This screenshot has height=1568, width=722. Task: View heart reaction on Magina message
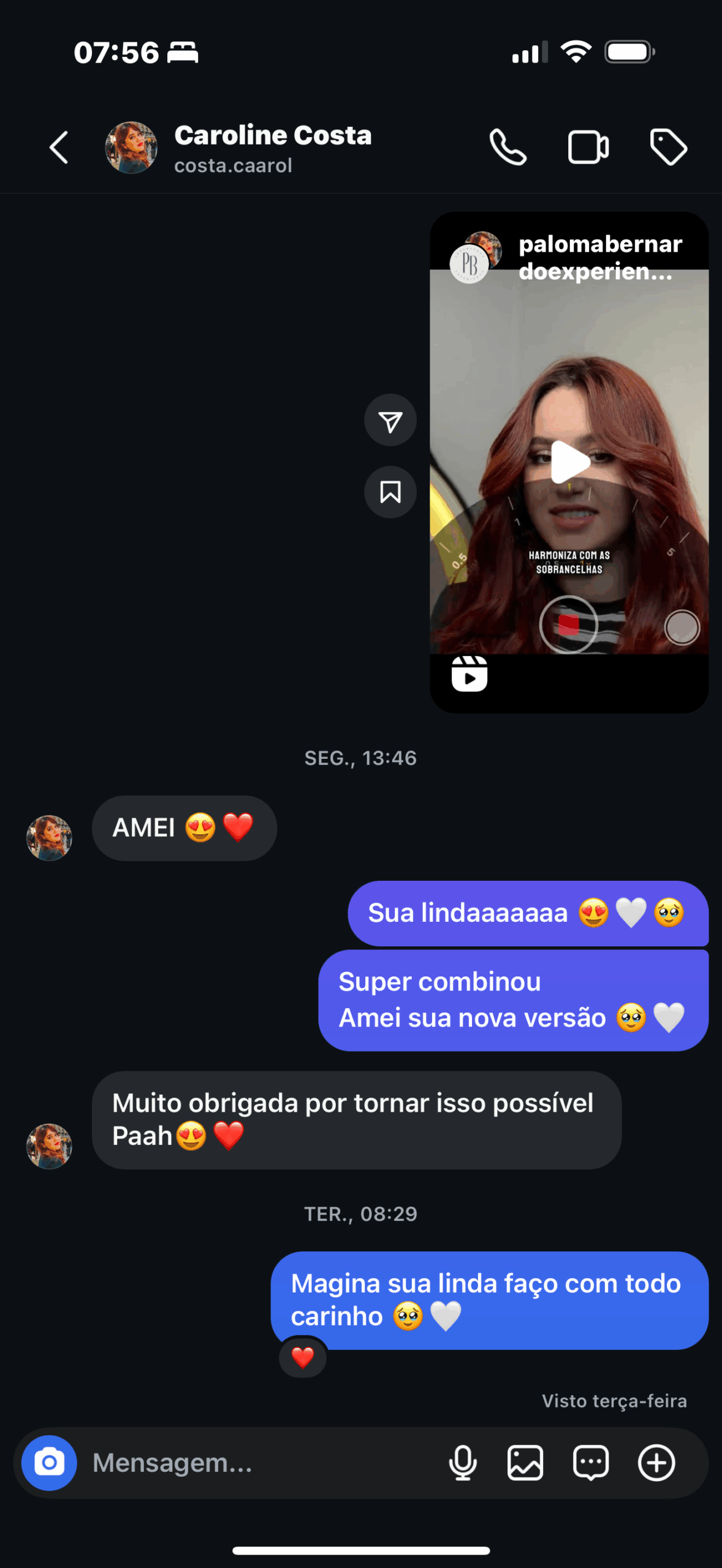303,1358
